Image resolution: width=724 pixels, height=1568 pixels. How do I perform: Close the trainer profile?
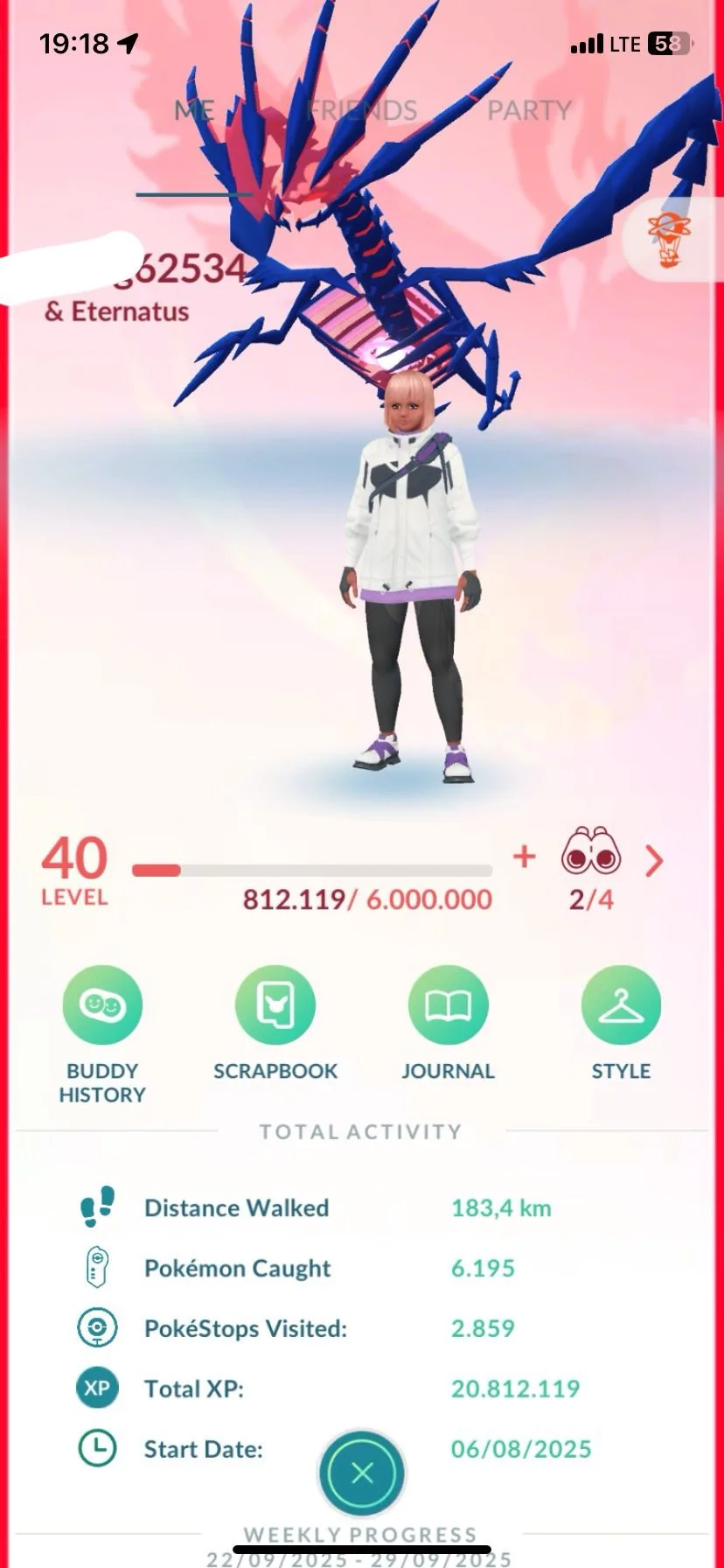pyautogui.click(x=362, y=1473)
